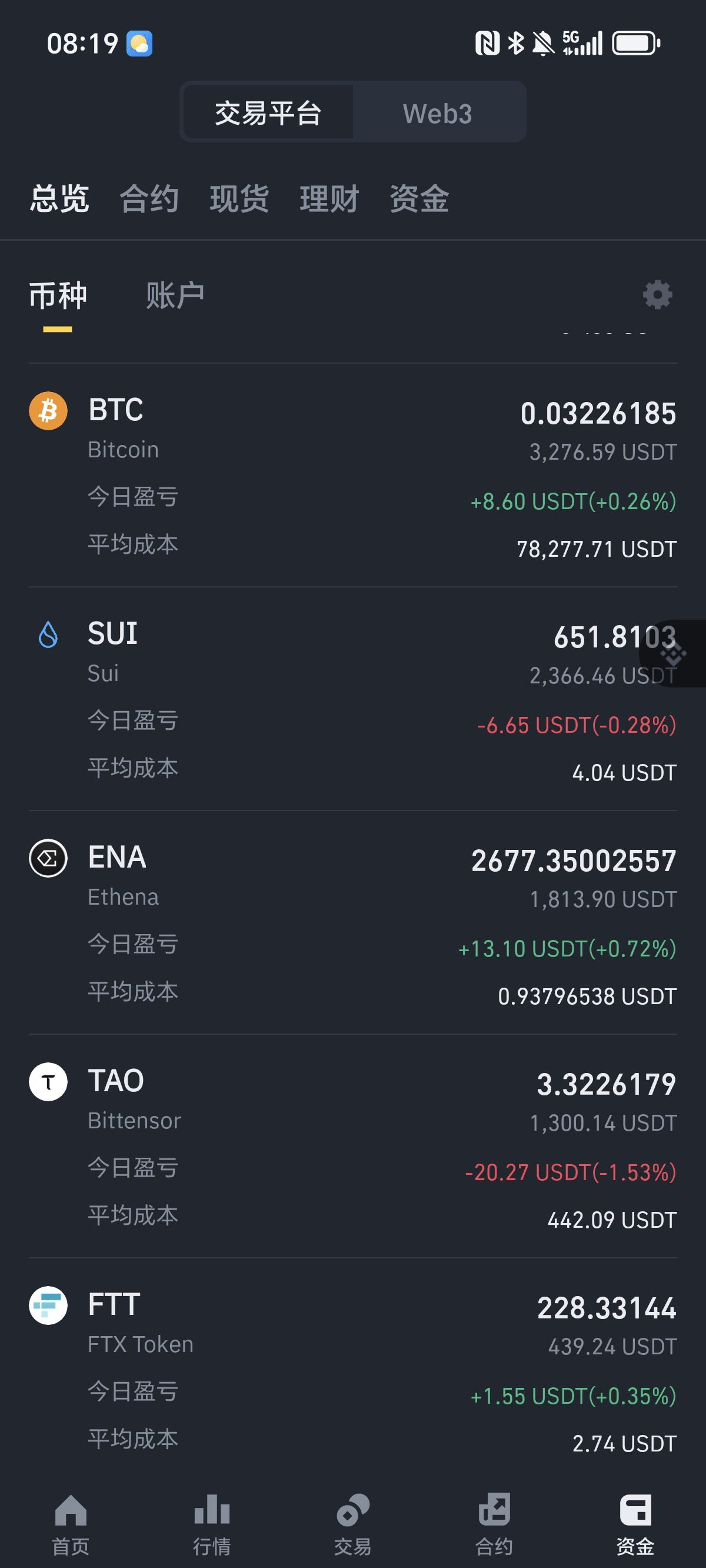Tap the floating side widget icon

tap(673, 654)
